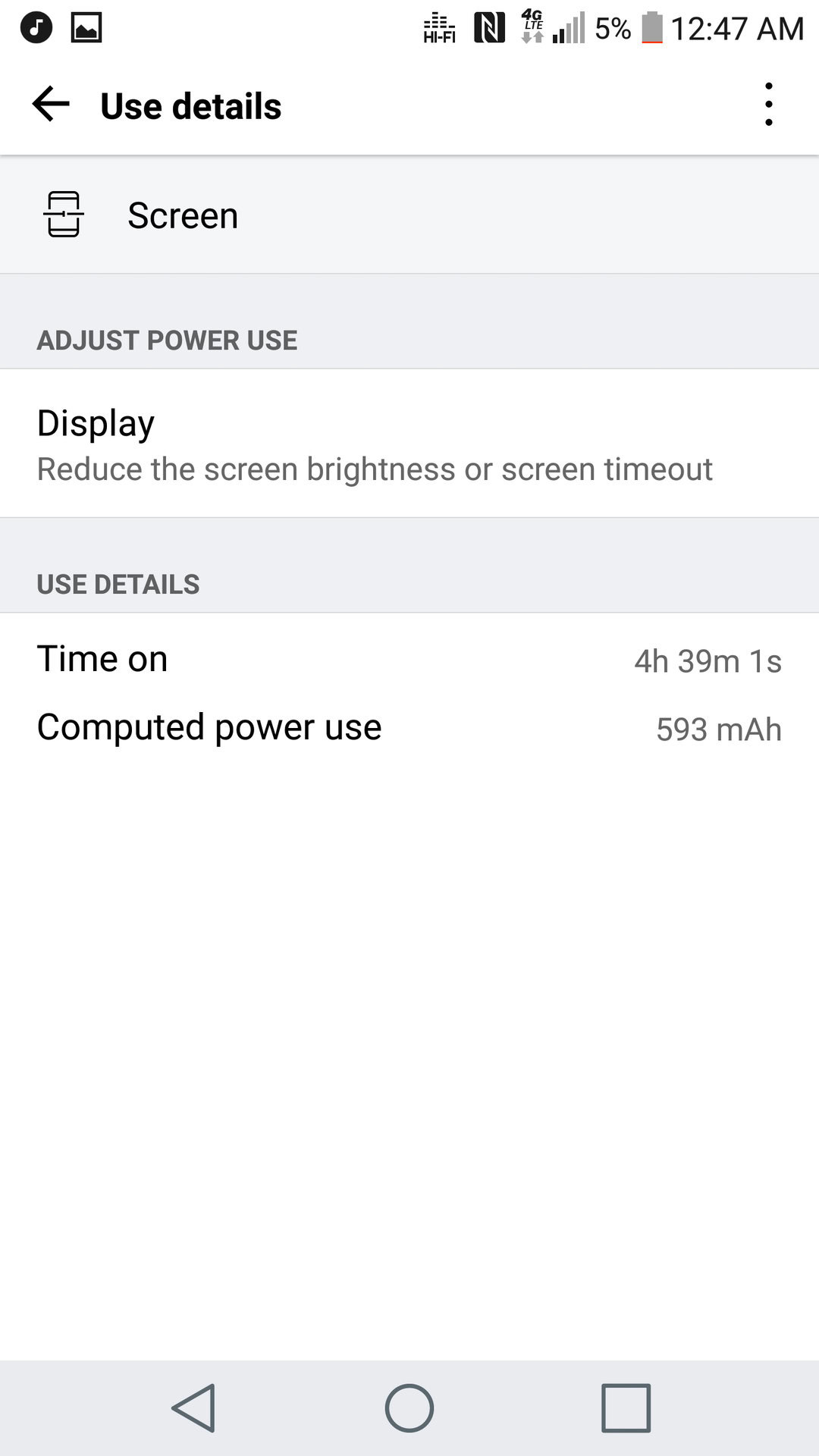Go to the home screen
This screenshot has height=1456, width=819.
pyautogui.click(x=409, y=1407)
